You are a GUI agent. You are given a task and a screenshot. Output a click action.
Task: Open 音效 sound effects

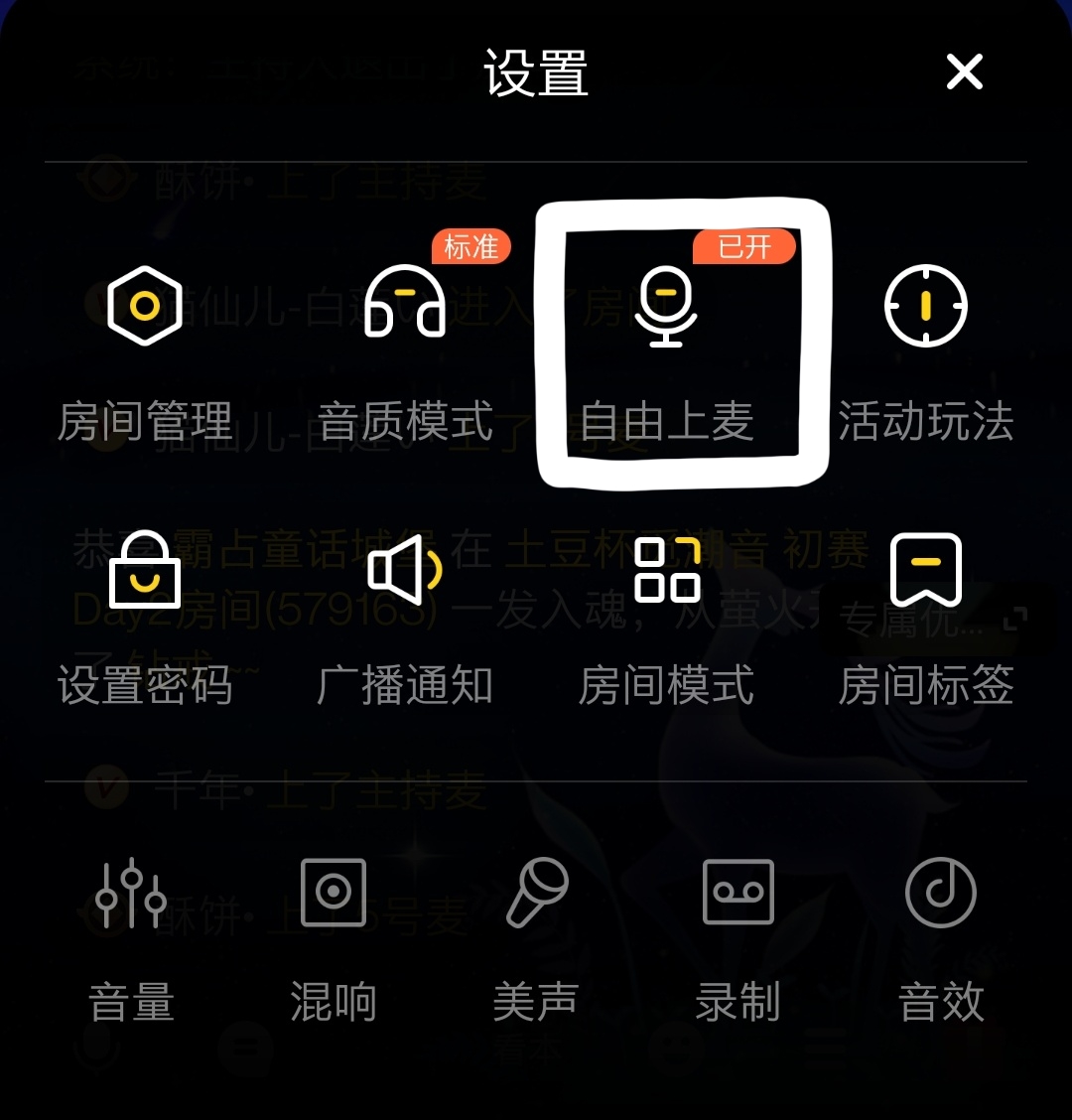coord(940,938)
